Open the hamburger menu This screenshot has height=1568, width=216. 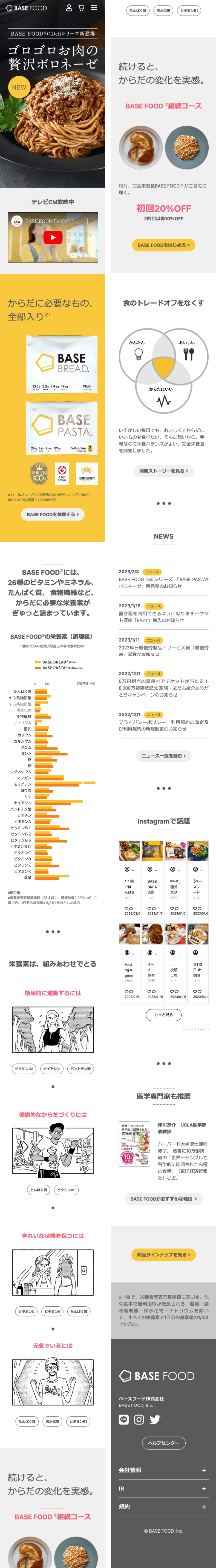(94, 8)
